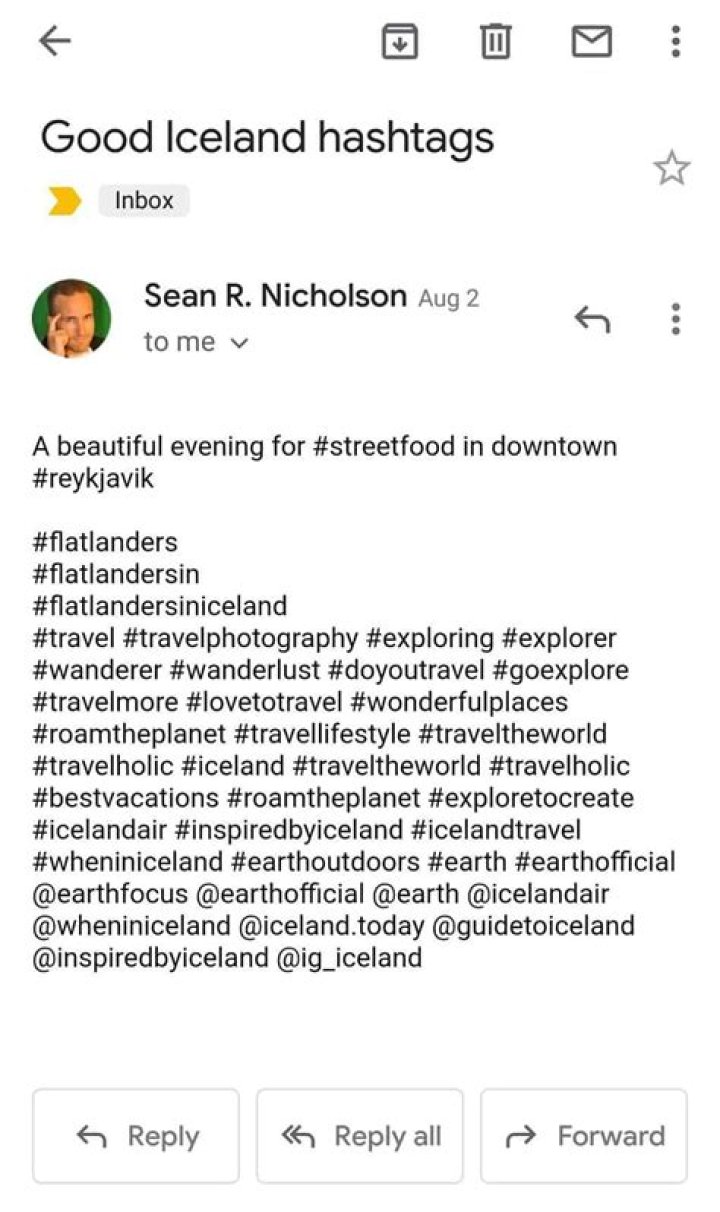Image resolution: width=720 pixels, height=1212 pixels.
Task: Reply using the curved arrow beside the date
Action: click(592, 318)
